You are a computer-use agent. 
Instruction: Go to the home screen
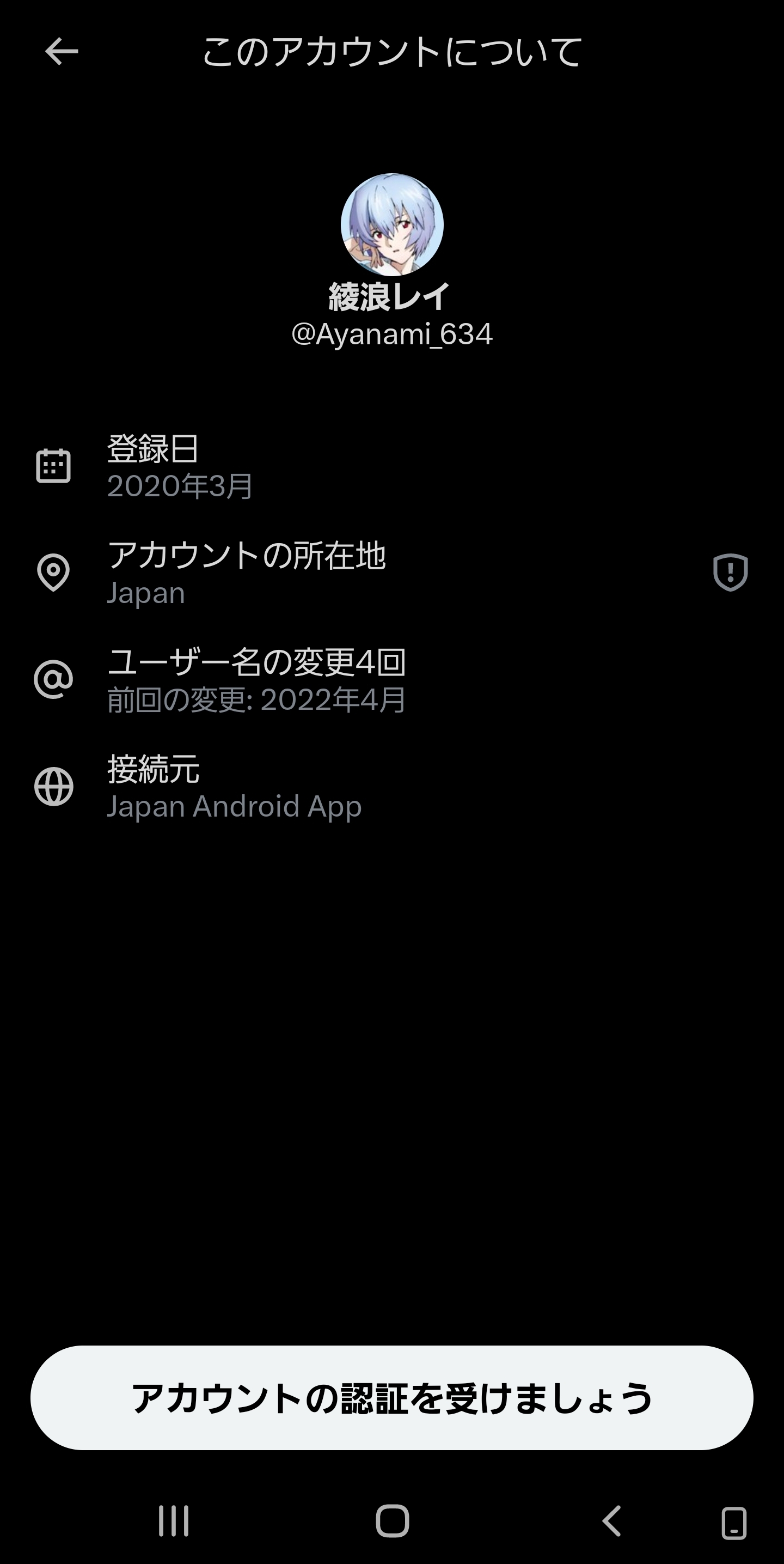393,1521
